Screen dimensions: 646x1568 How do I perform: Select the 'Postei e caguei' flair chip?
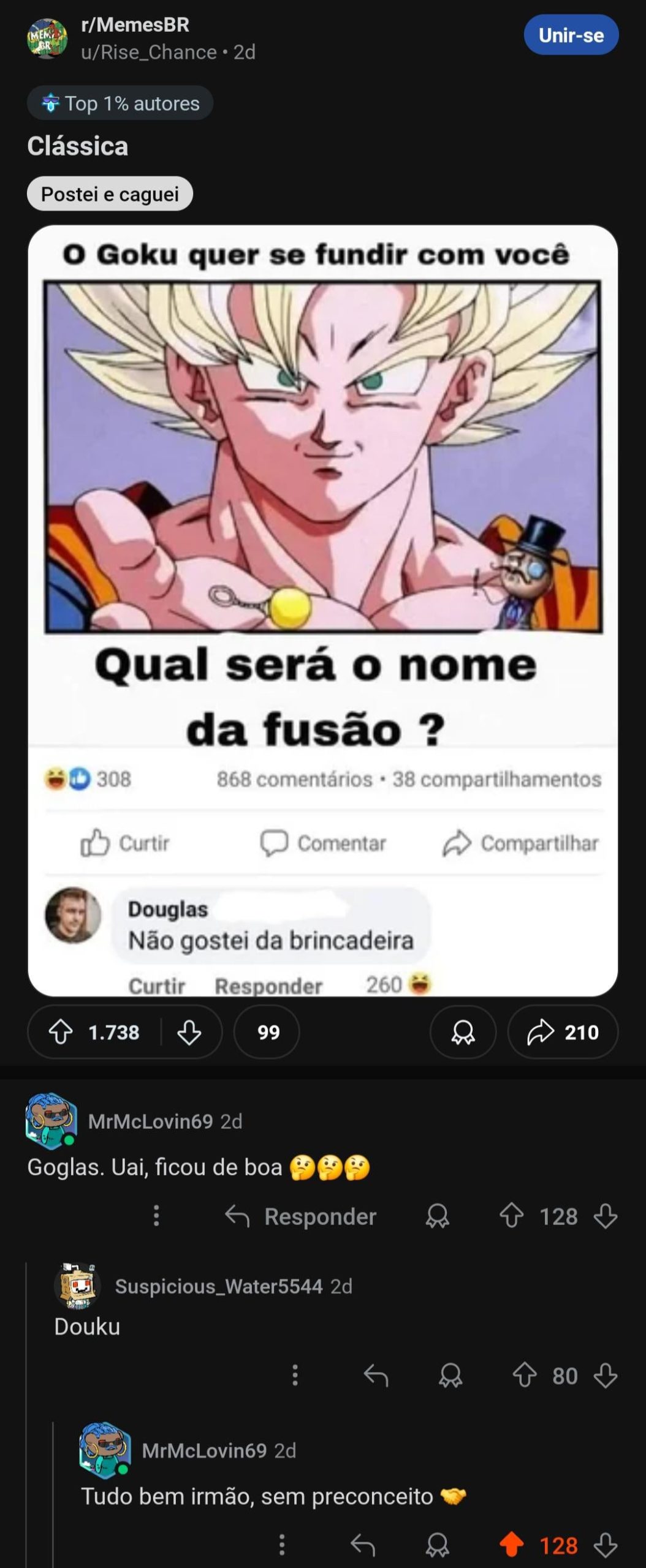coord(110,194)
